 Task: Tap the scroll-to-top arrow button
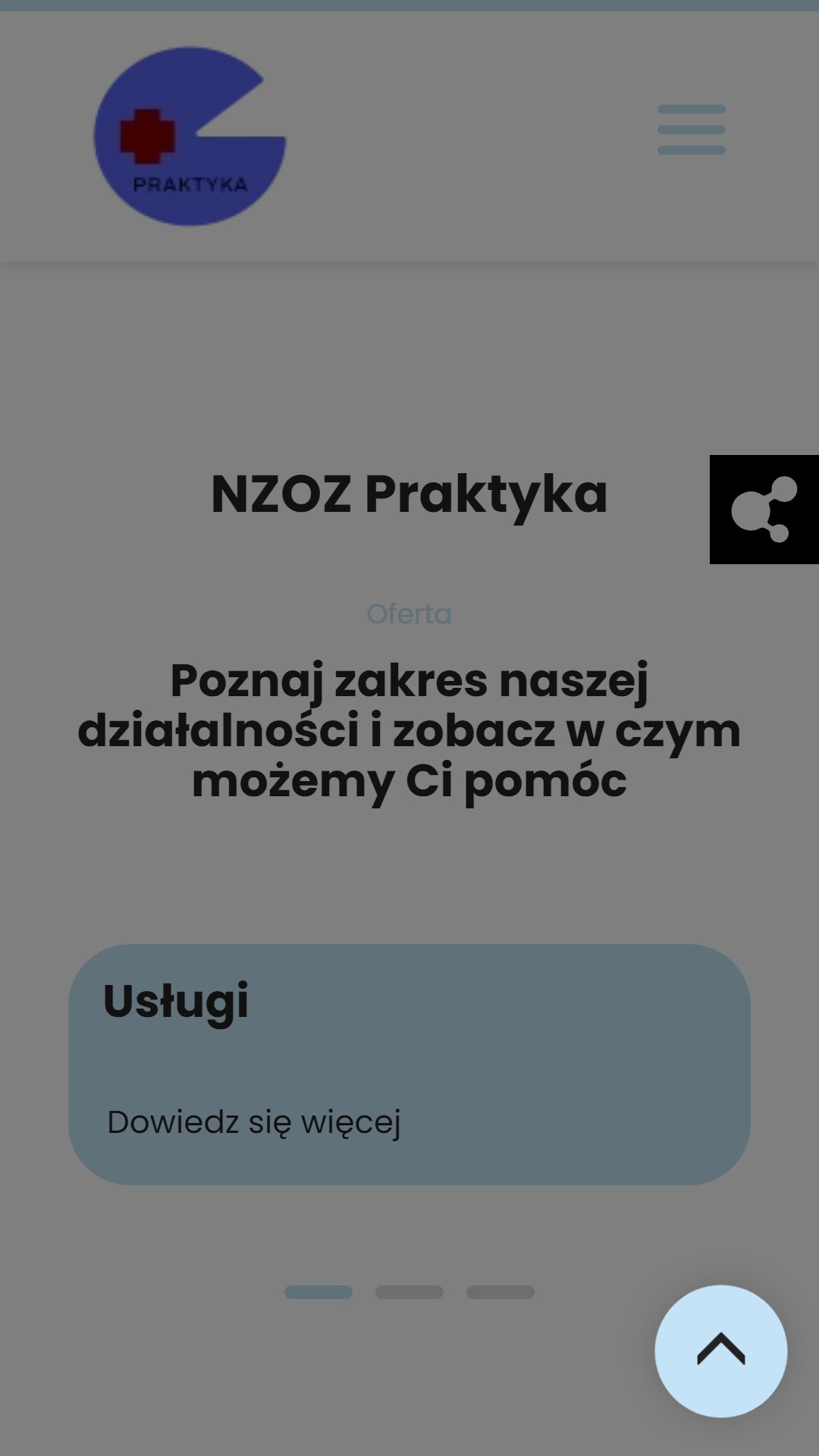(x=721, y=1351)
